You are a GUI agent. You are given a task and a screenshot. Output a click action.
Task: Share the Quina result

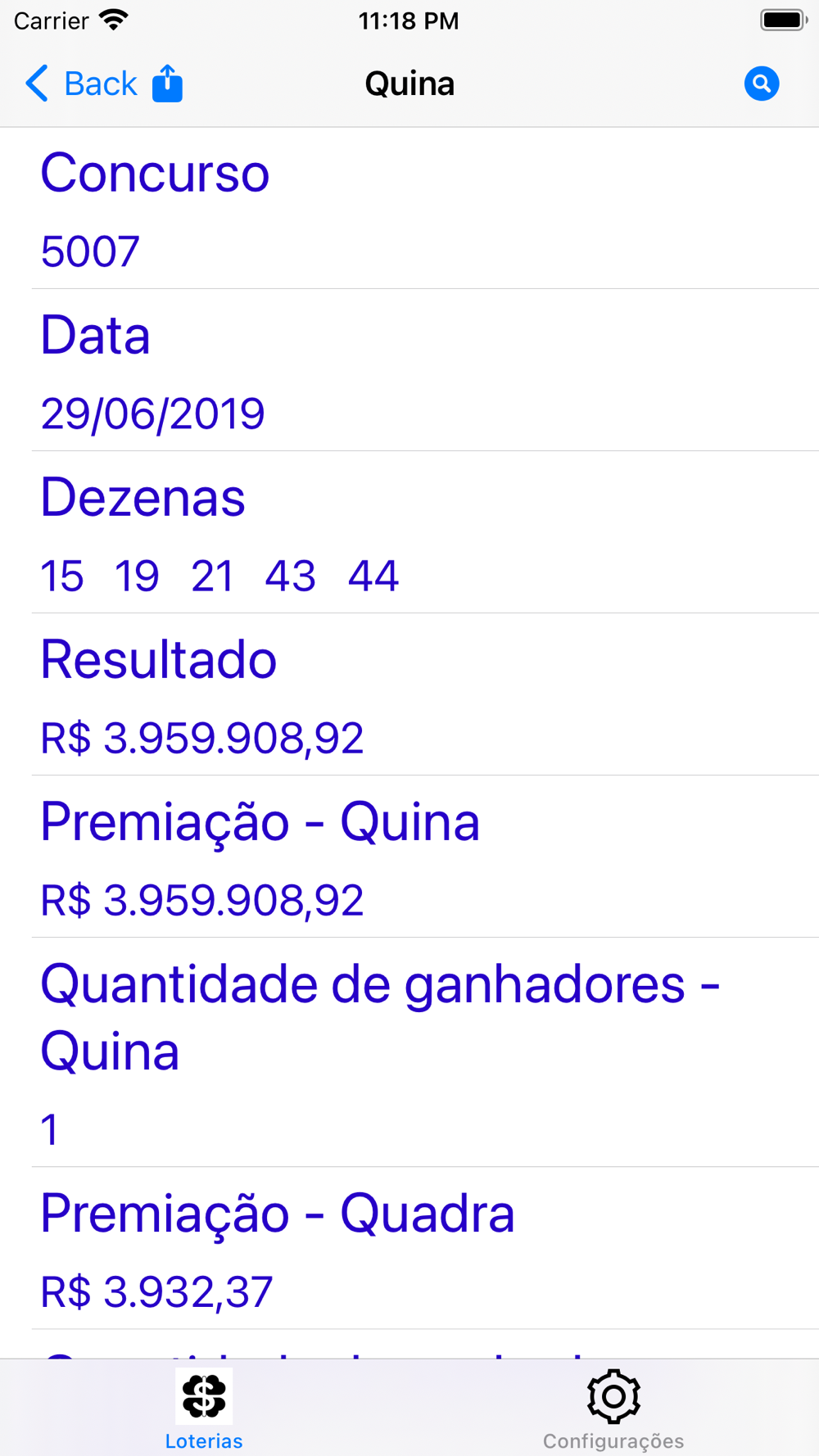(x=167, y=84)
